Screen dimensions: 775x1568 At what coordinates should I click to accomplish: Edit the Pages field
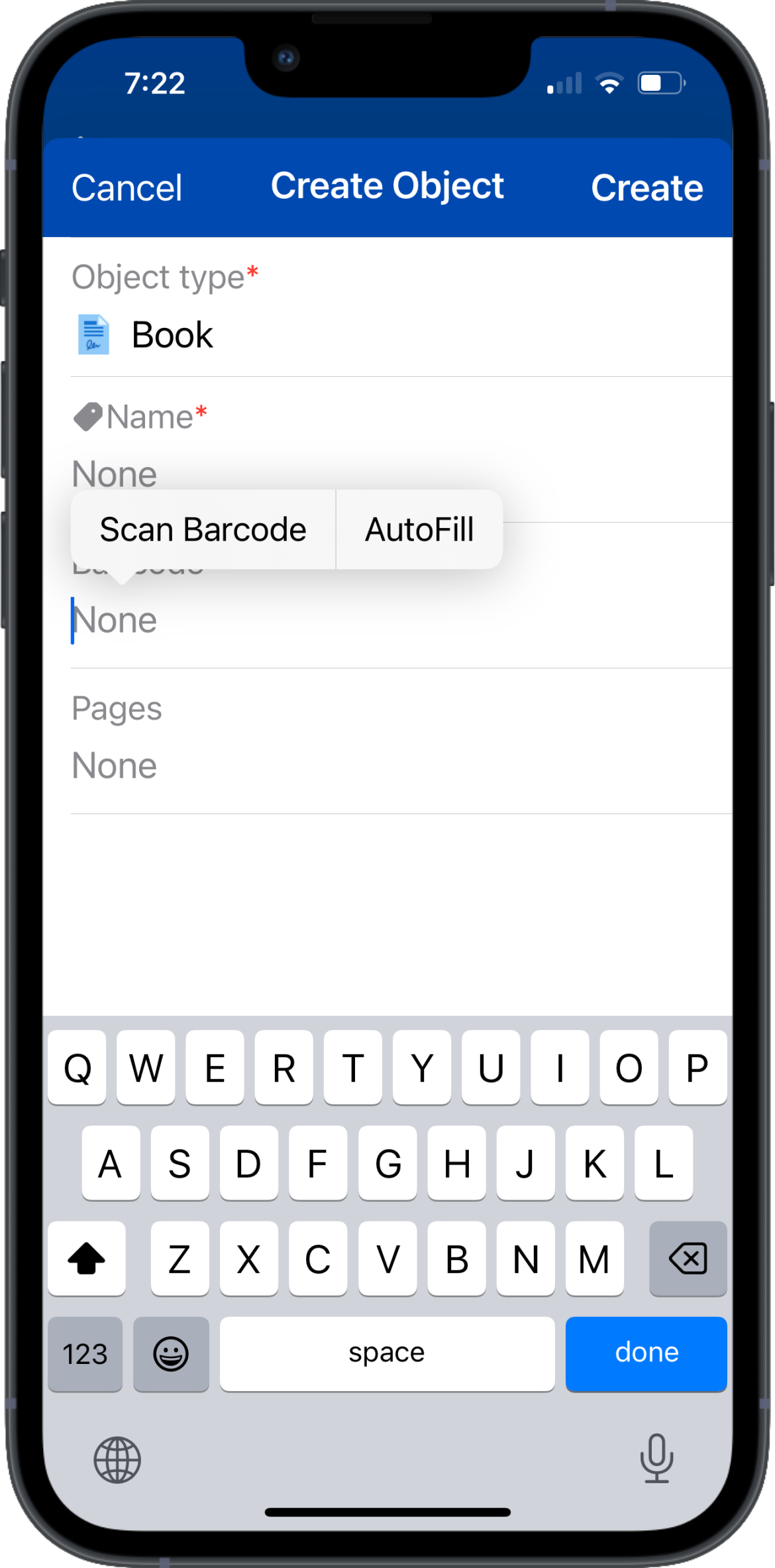pyautogui.click(x=331, y=766)
